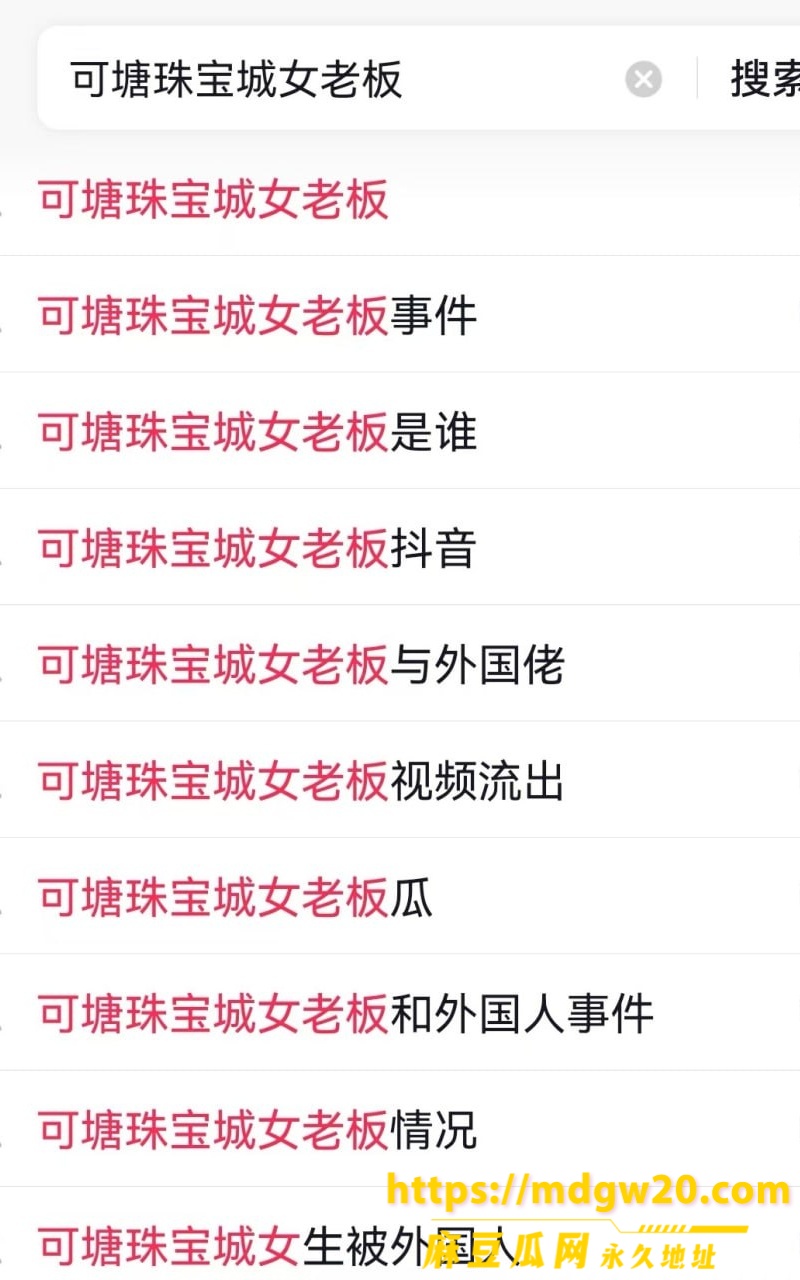This screenshot has height=1280, width=800.
Task: Select suggestion 可塘珠宝城女老板抖音
Action: coord(400,547)
